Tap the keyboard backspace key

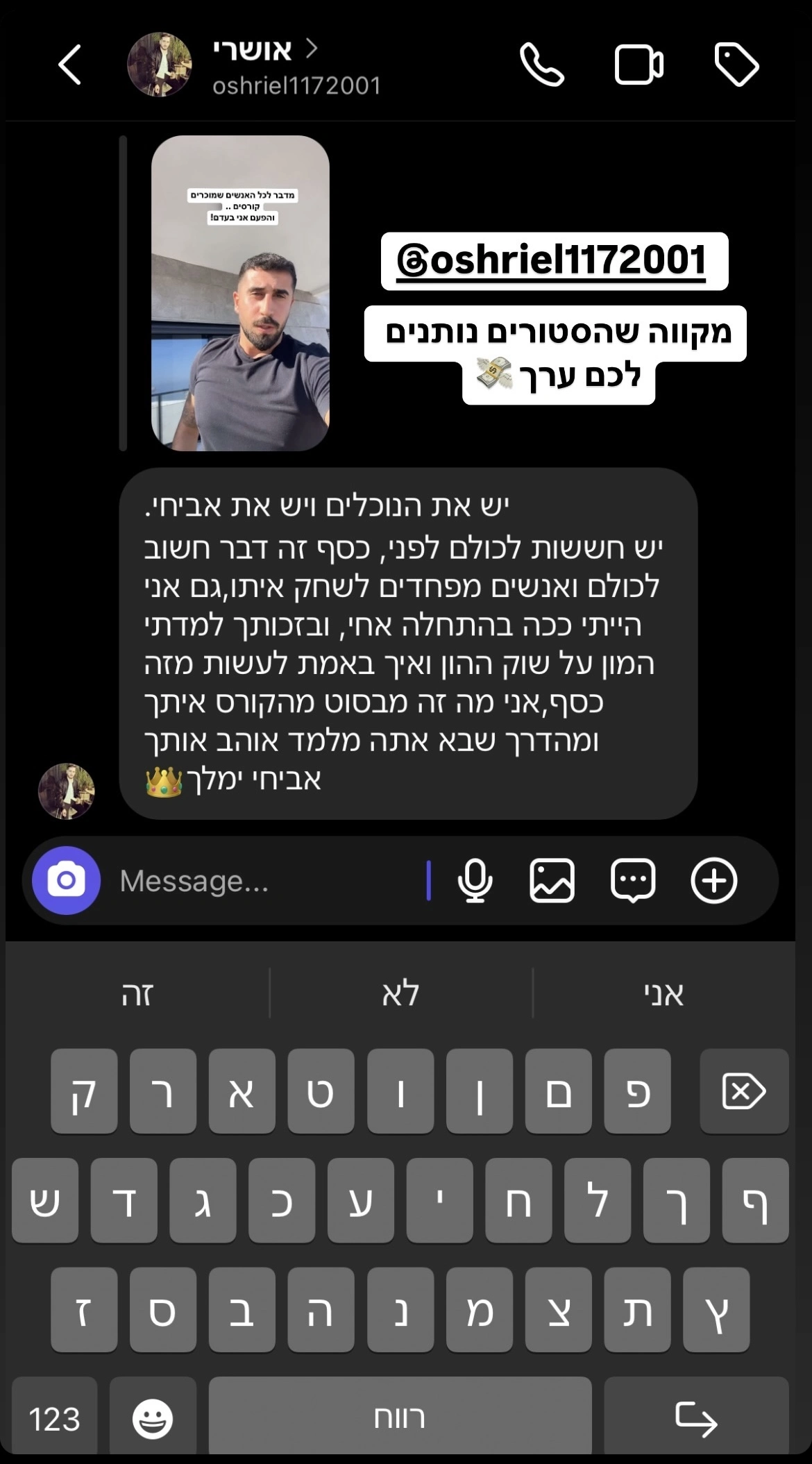click(x=744, y=1091)
